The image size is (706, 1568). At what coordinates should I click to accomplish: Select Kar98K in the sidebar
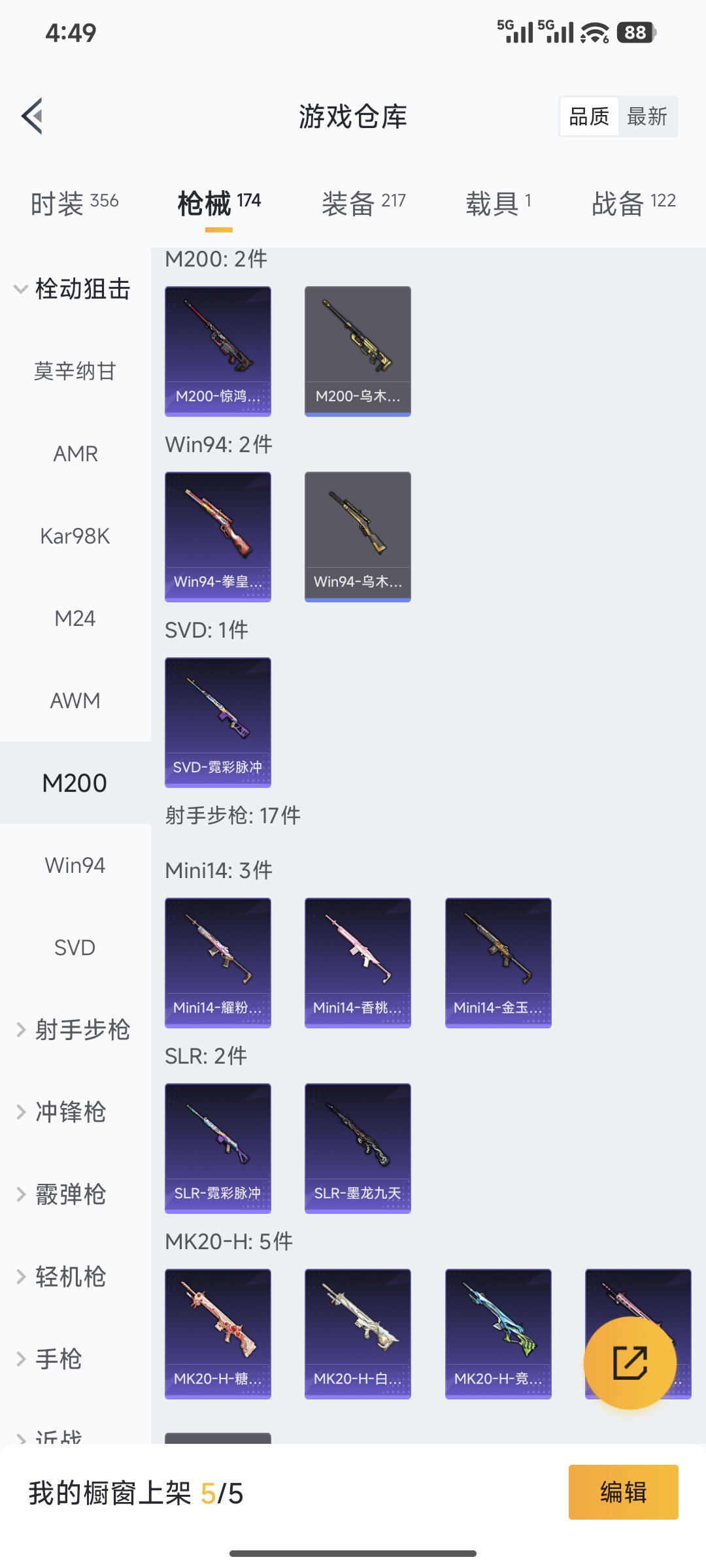point(76,536)
